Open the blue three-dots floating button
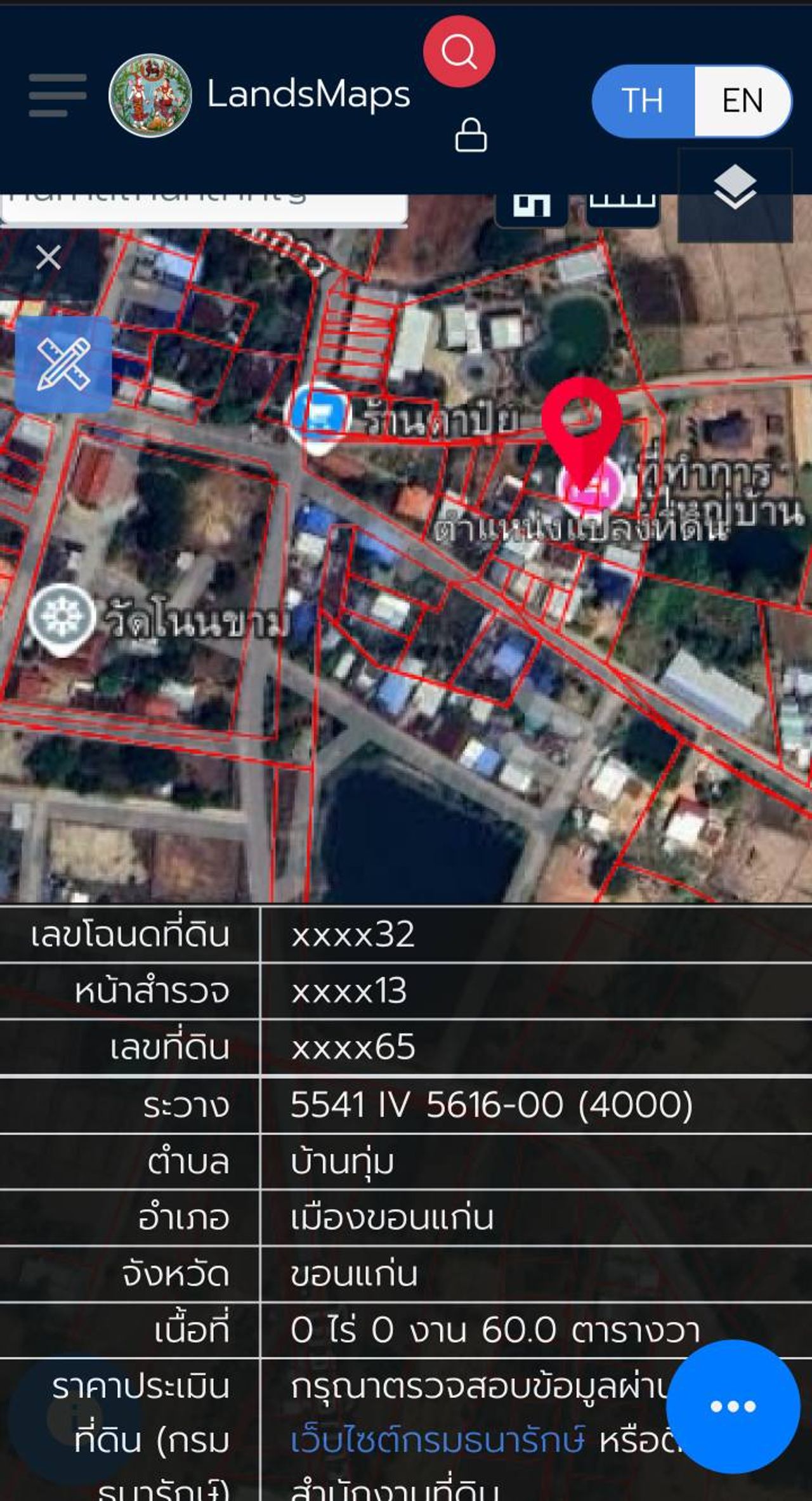Image resolution: width=812 pixels, height=1501 pixels. point(733,1406)
